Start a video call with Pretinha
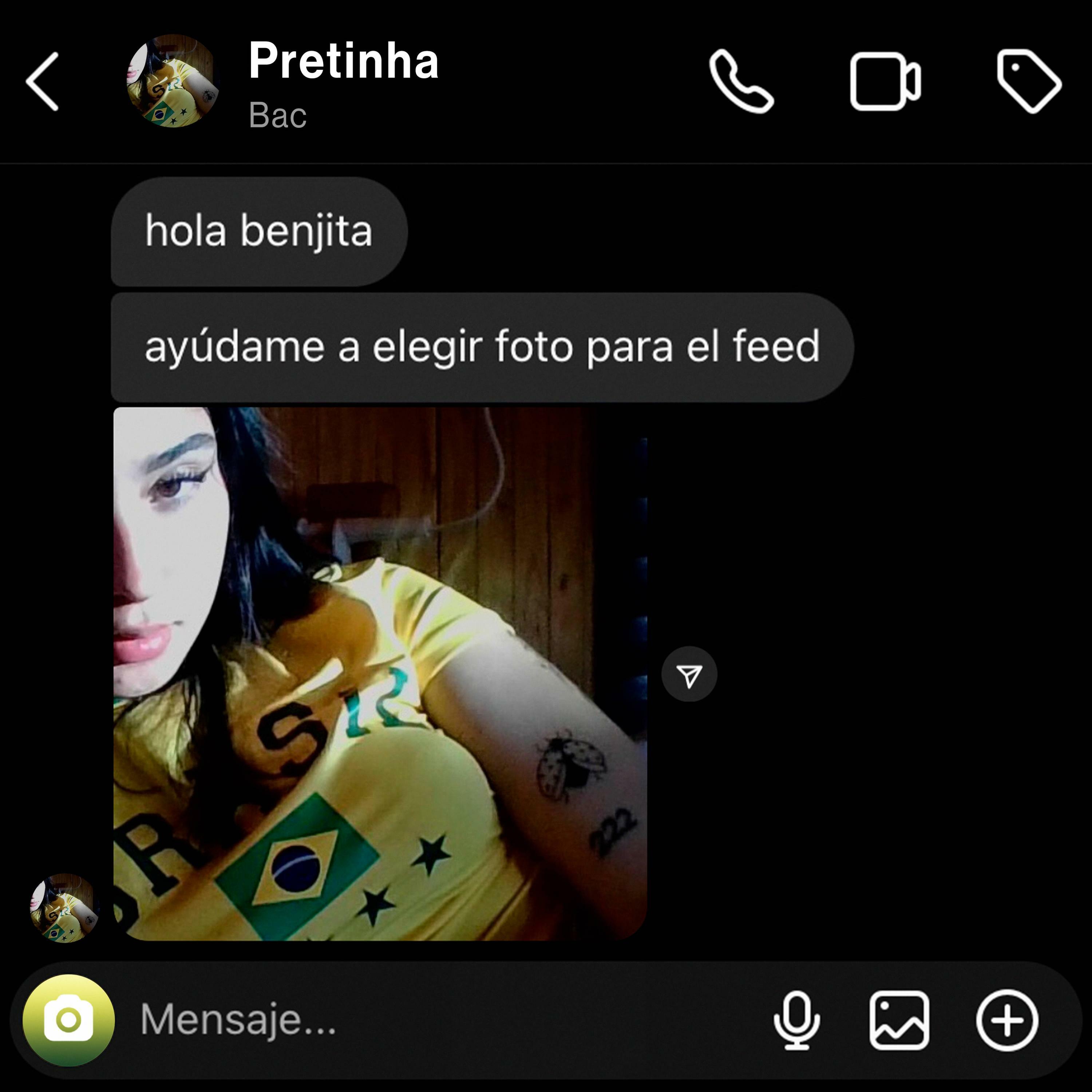1092x1092 pixels. pos(885,82)
